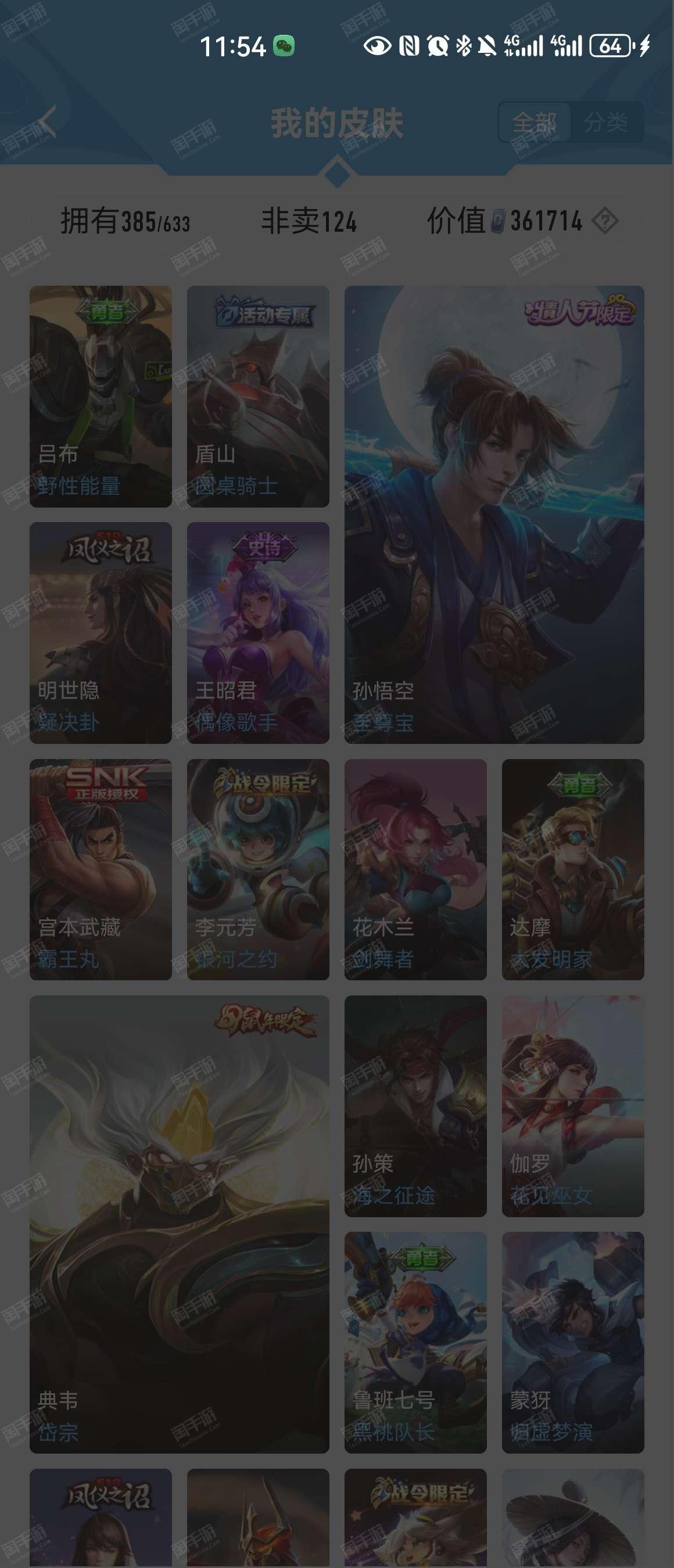Switch to the 分类 tab
The image size is (674, 1568).
pyautogui.click(x=605, y=123)
